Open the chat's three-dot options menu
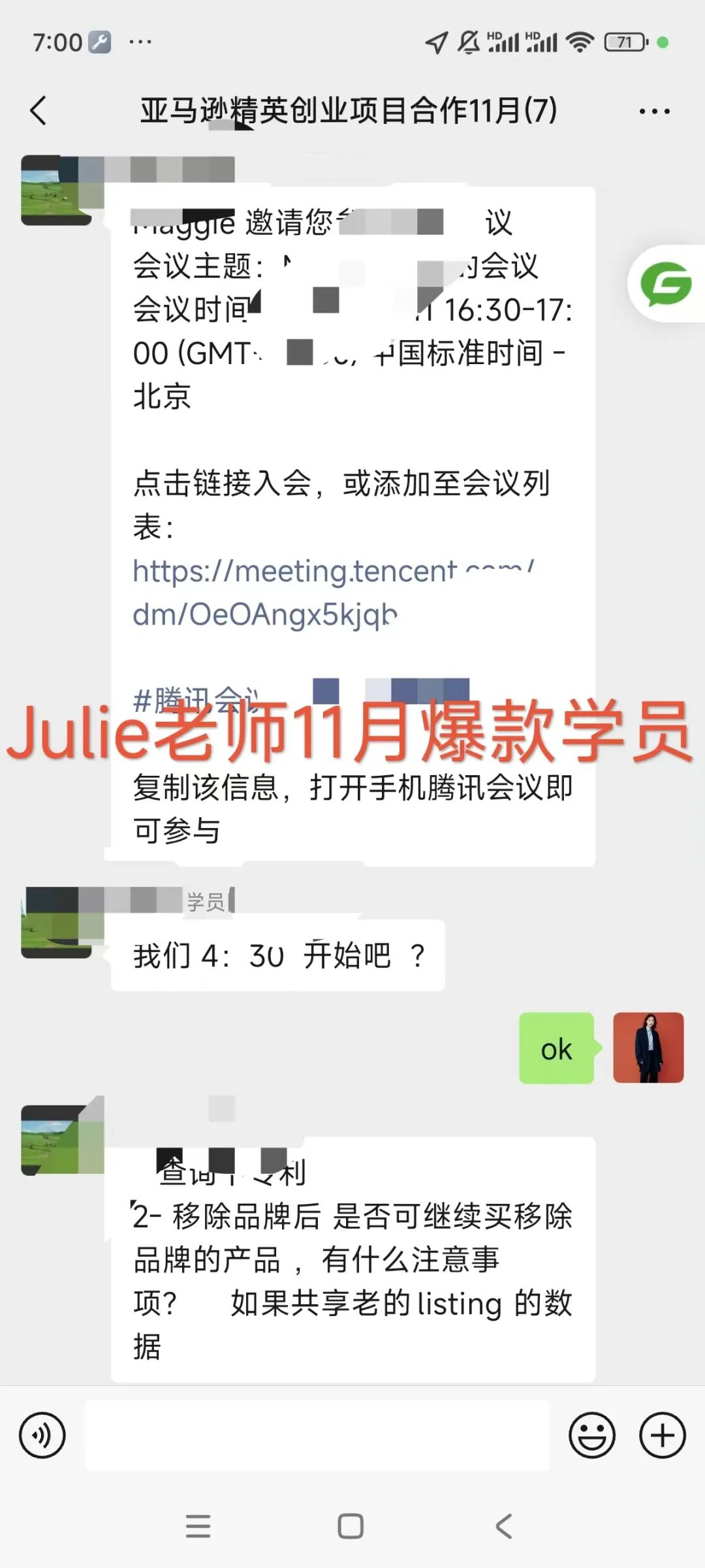The width and height of the screenshot is (705, 1568). coord(654,112)
